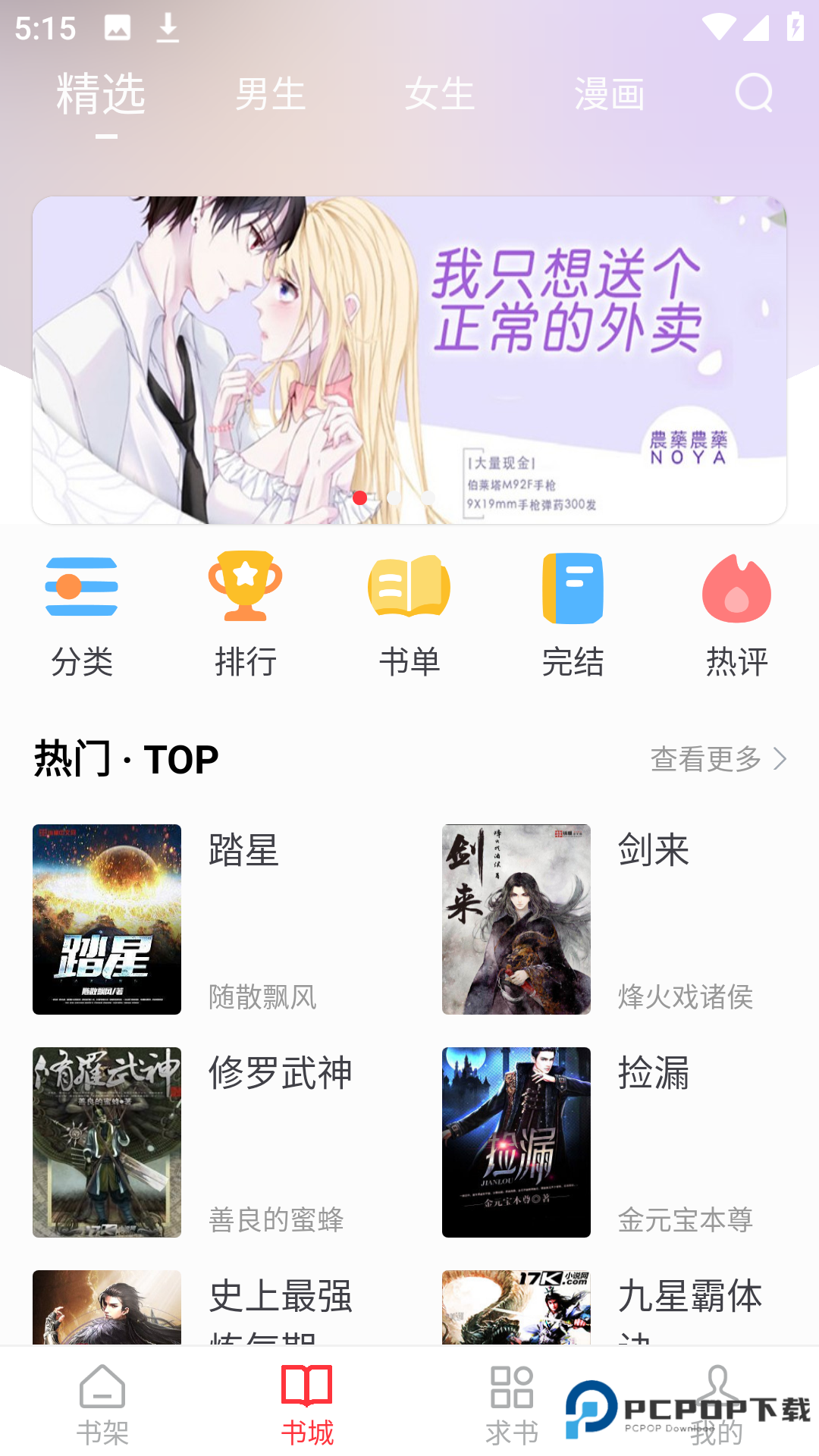Open the search magnifier icon

[x=753, y=93]
